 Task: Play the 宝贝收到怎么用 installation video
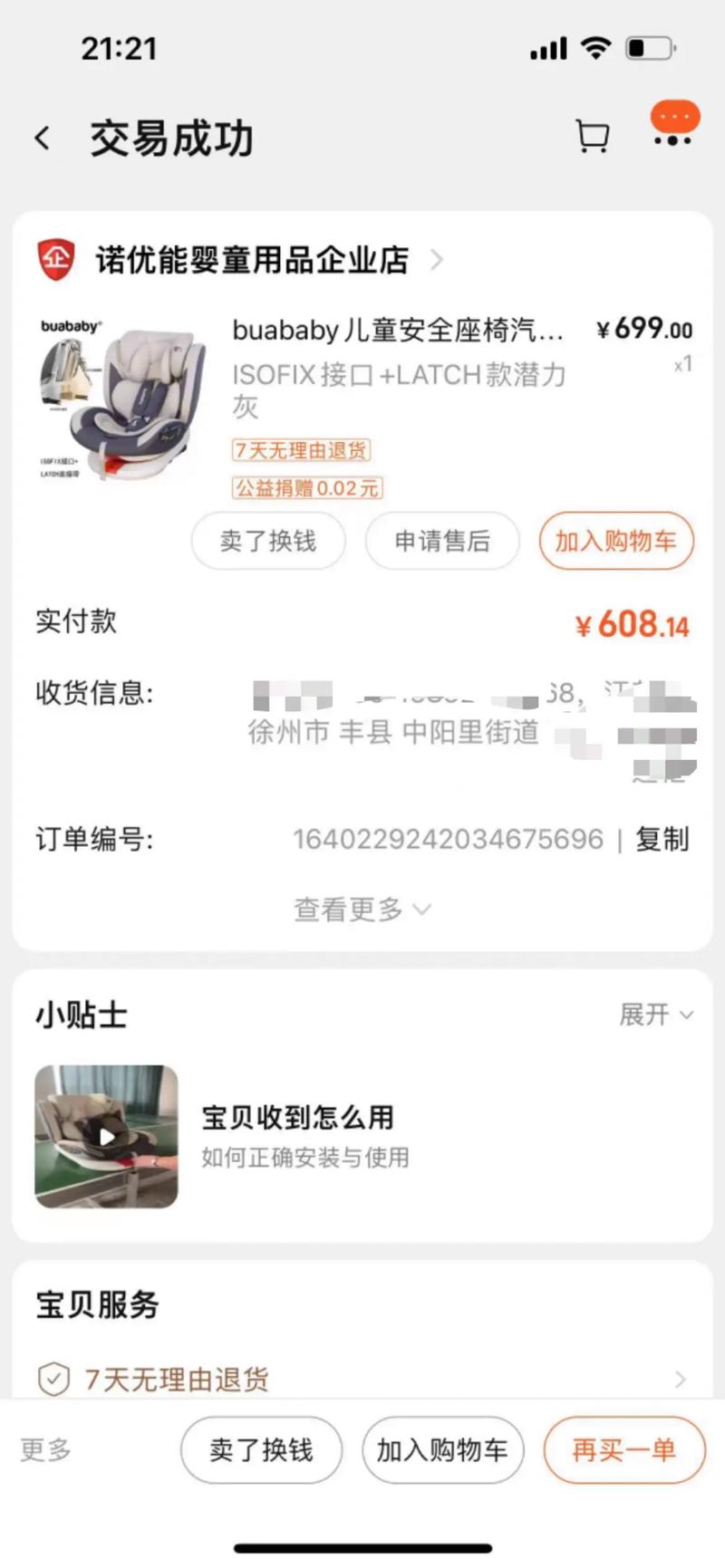[x=107, y=1137]
